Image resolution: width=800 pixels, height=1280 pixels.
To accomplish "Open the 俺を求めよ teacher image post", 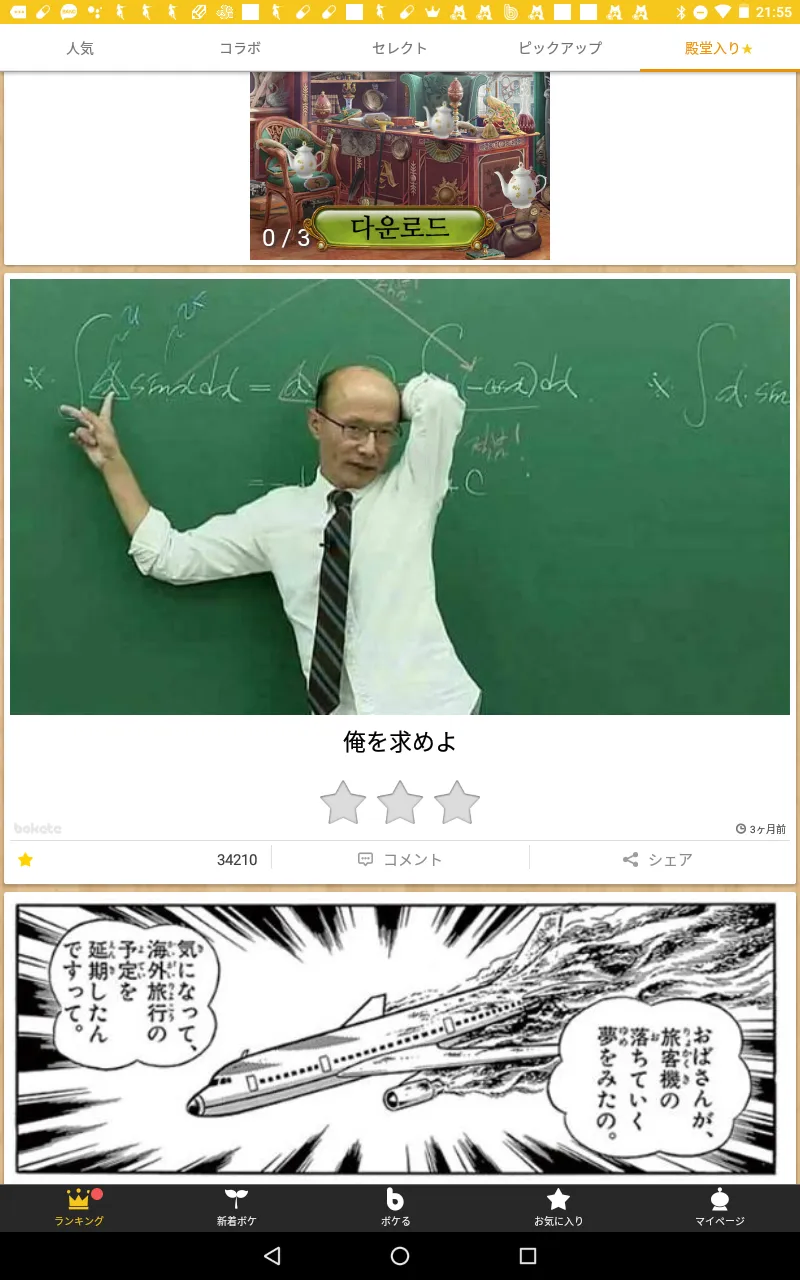I will [x=400, y=496].
